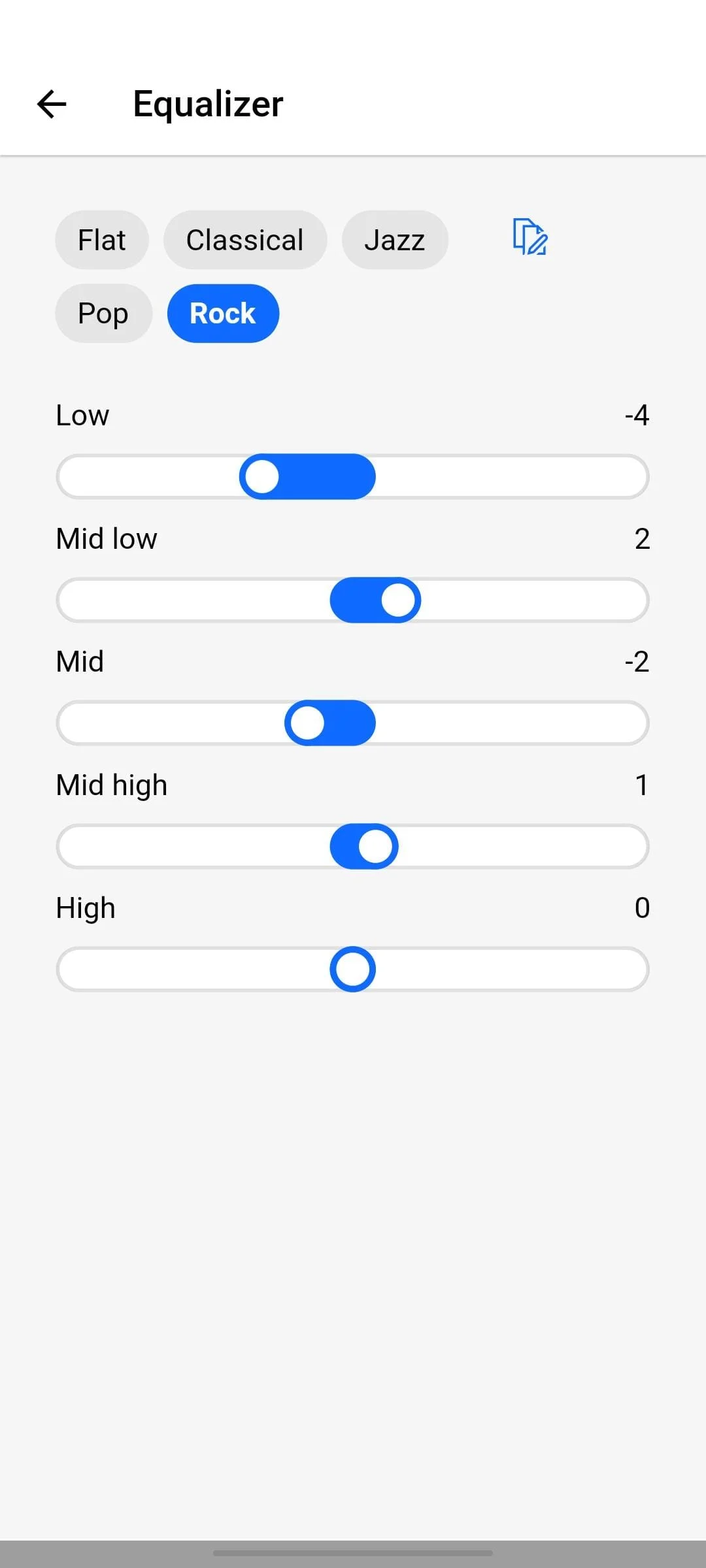706x1568 pixels.
Task: Tap the back arrow icon
Action: (52, 104)
